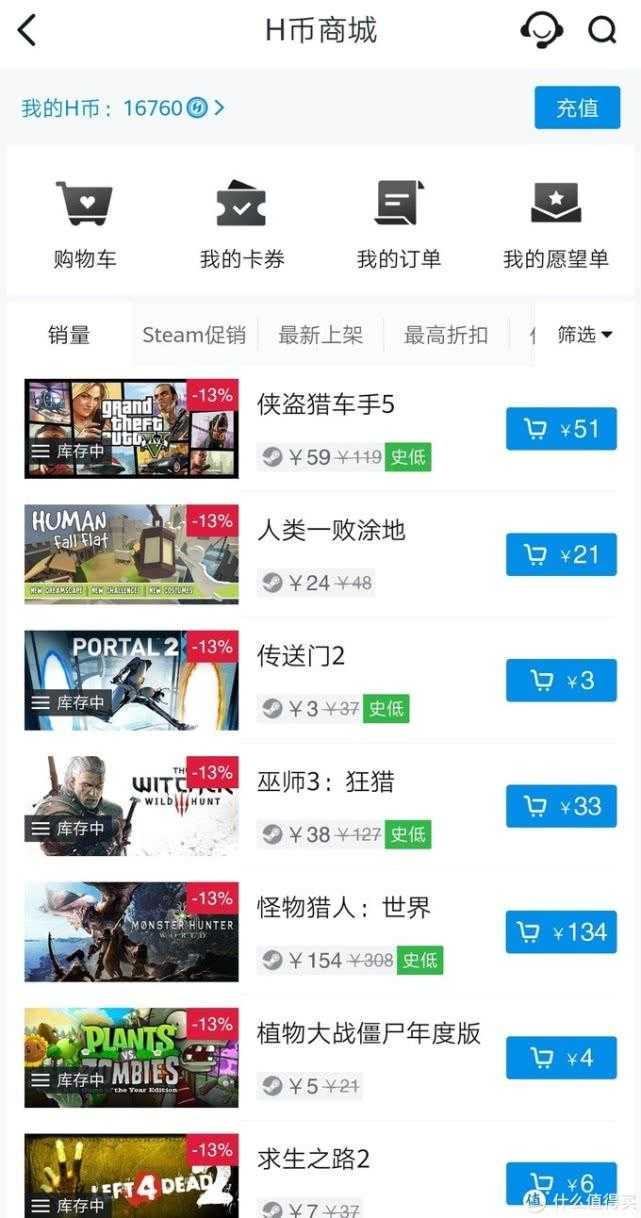
Task: View my H币 balance details
Action: (x=122, y=108)
